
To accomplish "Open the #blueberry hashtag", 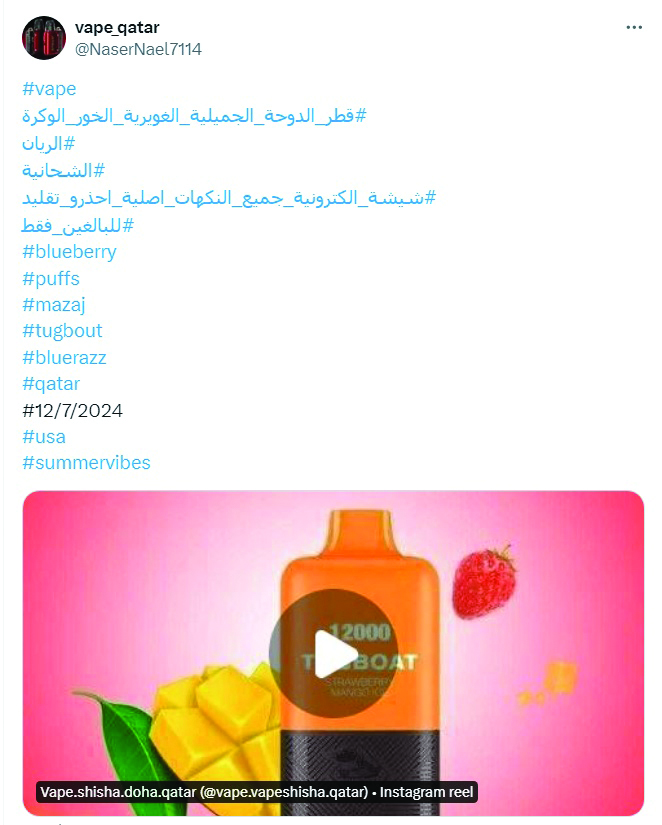I will [x=69, y=252].
